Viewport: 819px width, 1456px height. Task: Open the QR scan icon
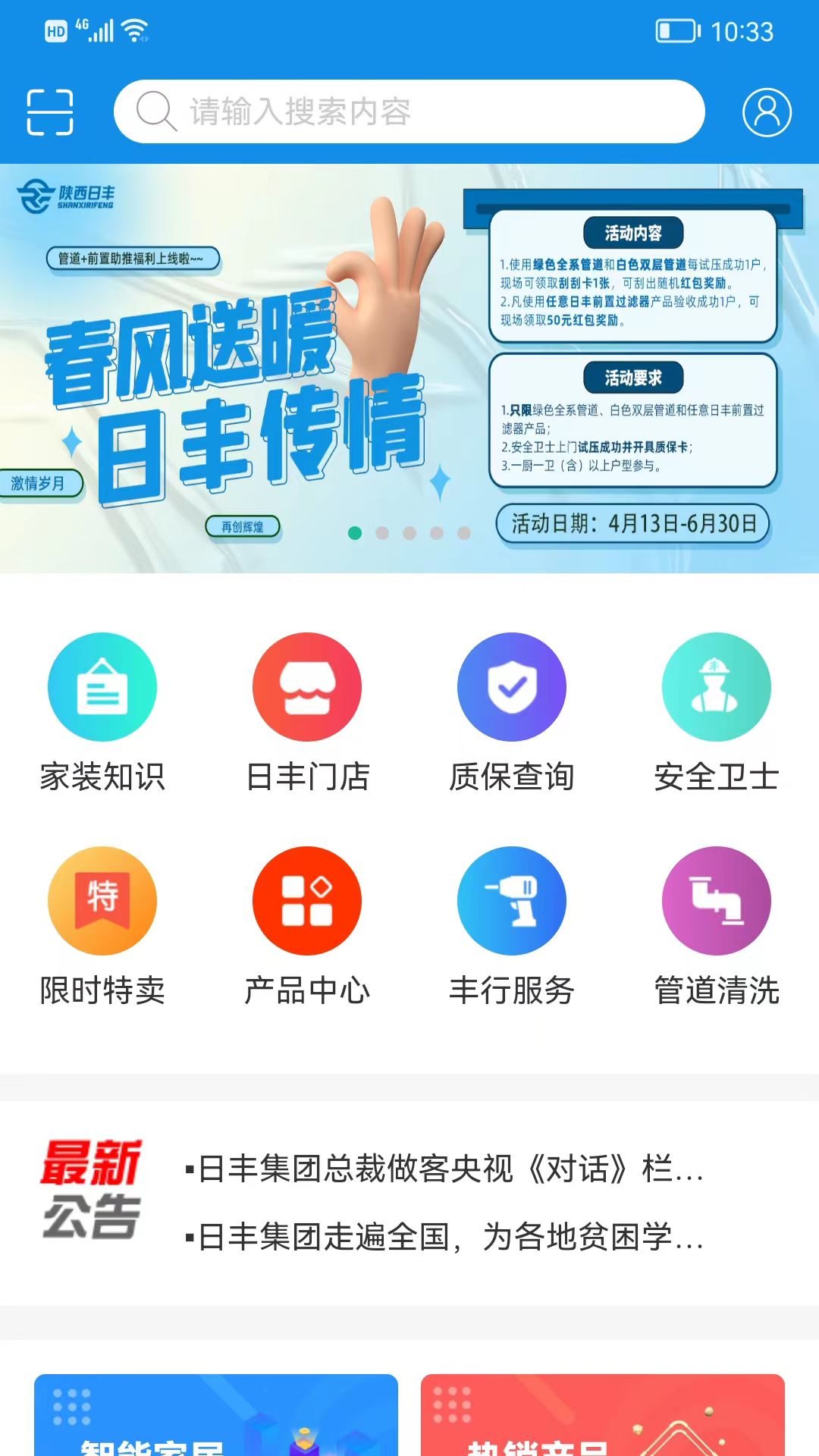click(50, 112)
